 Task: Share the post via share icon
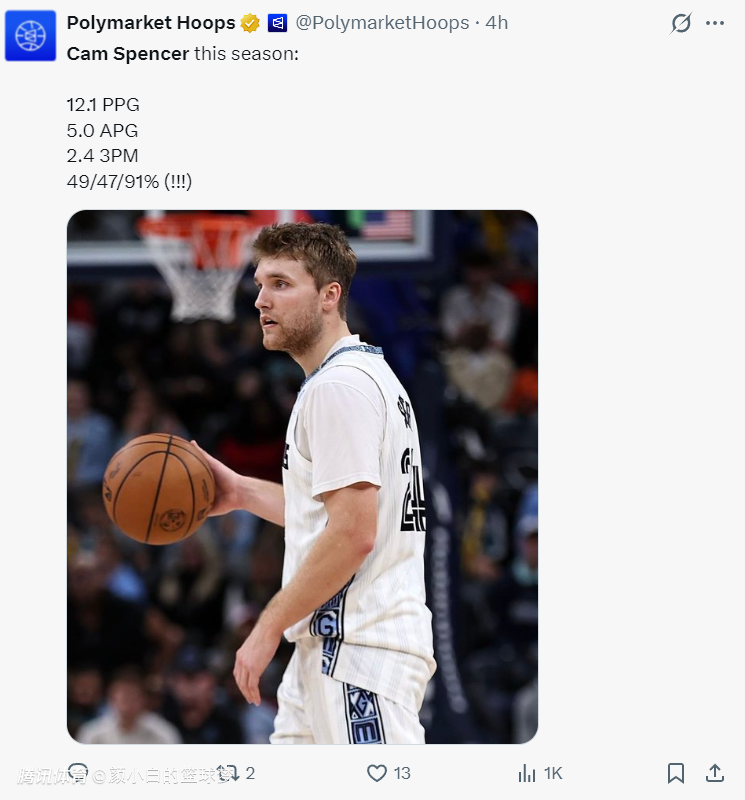pos(714,773)
